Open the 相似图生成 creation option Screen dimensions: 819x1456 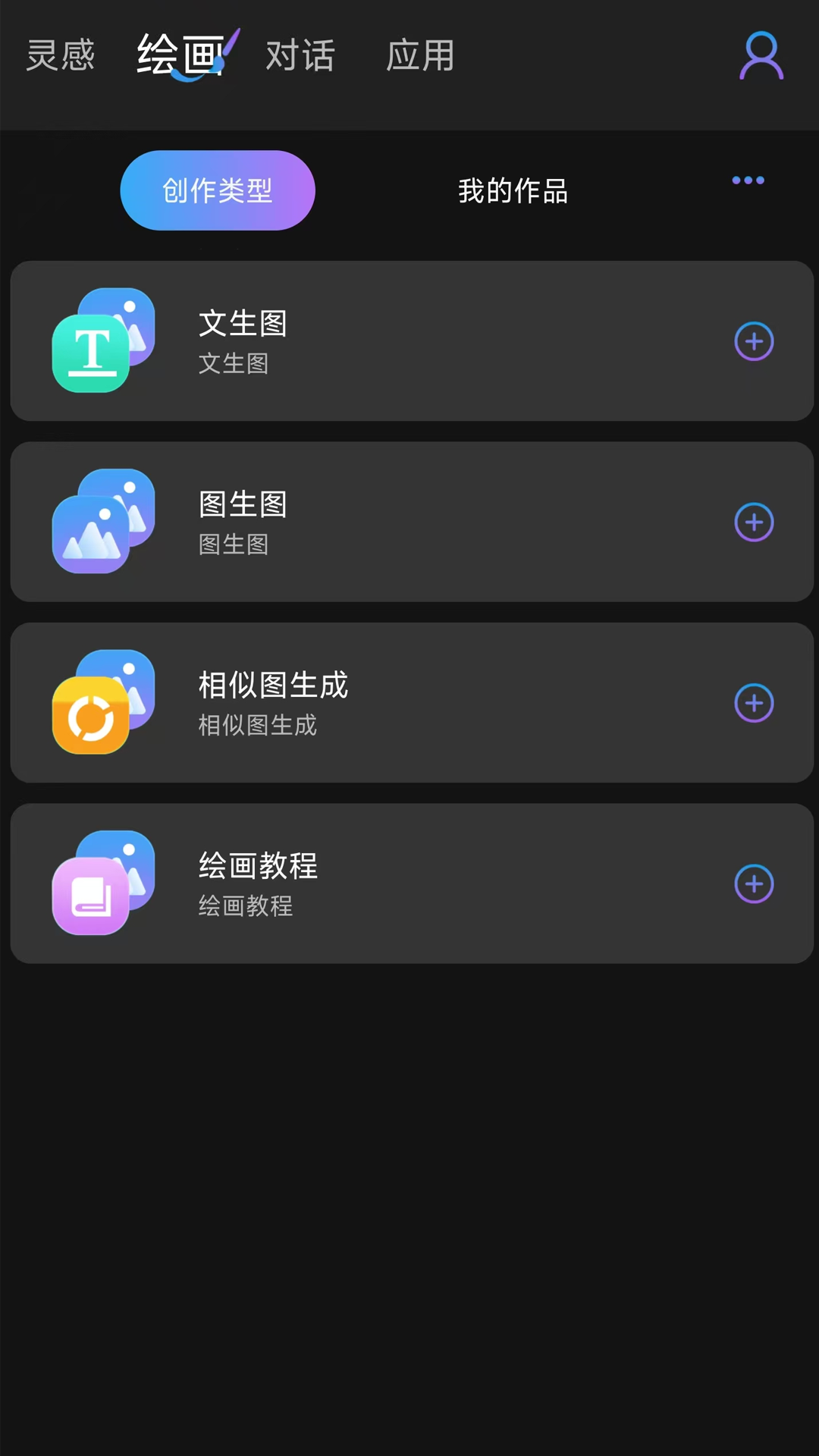pos(409,703)
